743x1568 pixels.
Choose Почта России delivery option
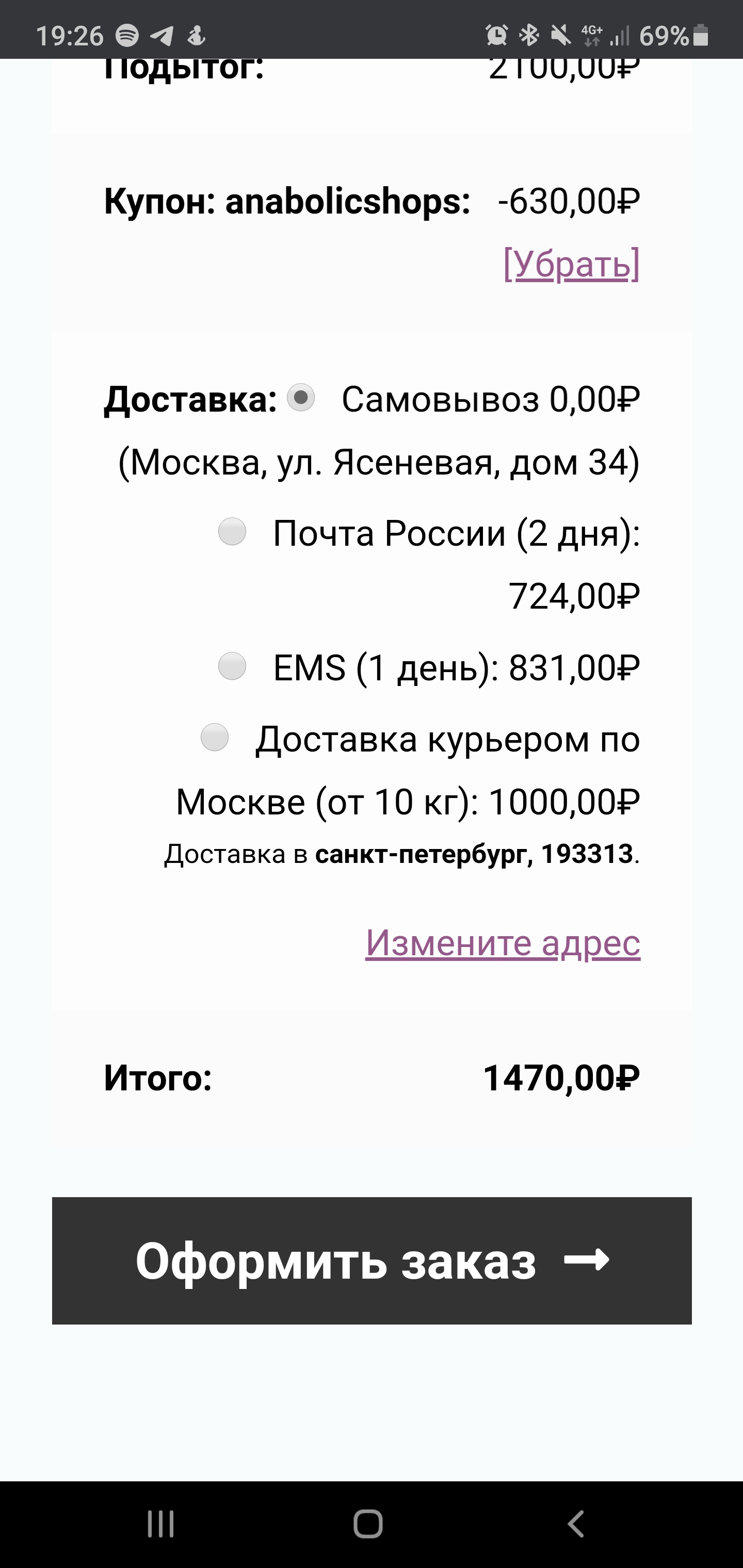click(232, 531)
